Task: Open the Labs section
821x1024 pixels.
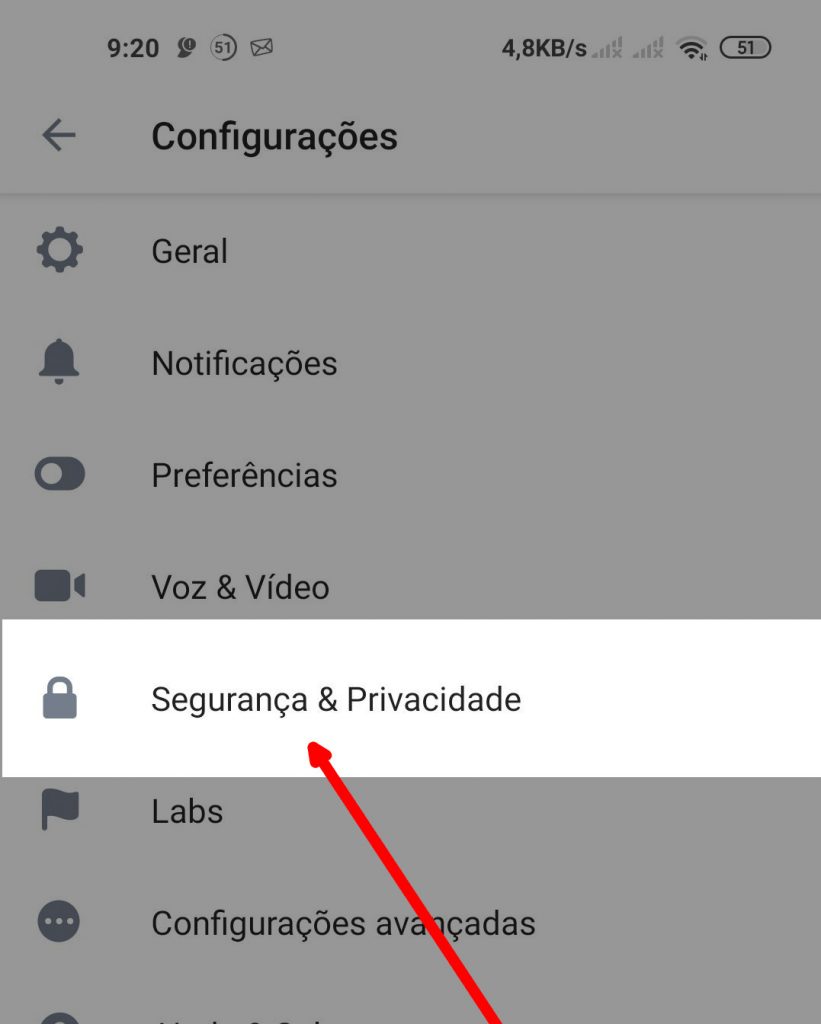Action: pyautogui.click(x=187, y=811)
